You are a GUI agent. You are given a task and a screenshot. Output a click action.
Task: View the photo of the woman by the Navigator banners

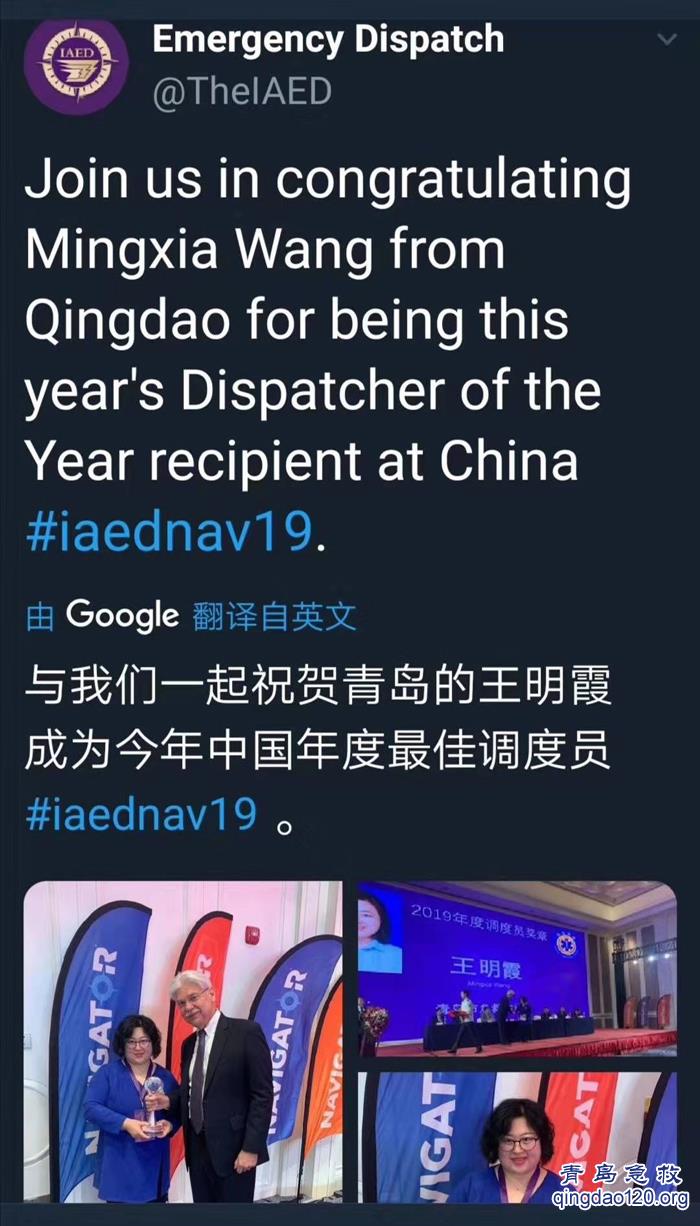517,1137
